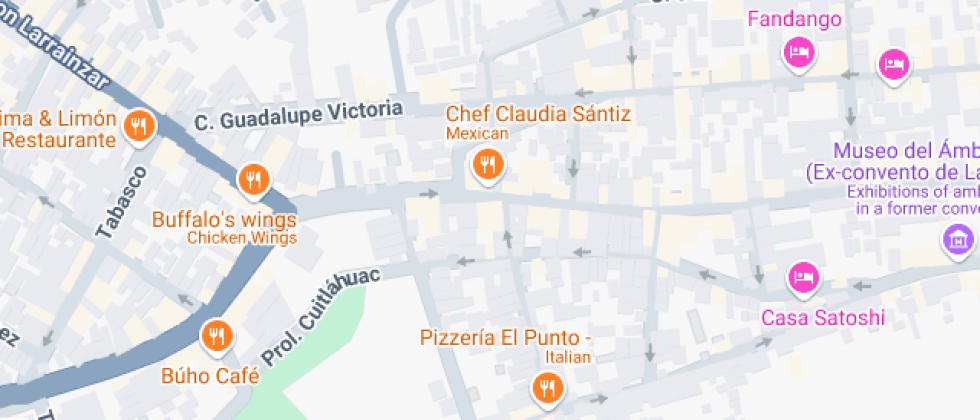Open Pizzería El Punto marker
Viewport: 980px width, 420px height.
tap(548, 389)
